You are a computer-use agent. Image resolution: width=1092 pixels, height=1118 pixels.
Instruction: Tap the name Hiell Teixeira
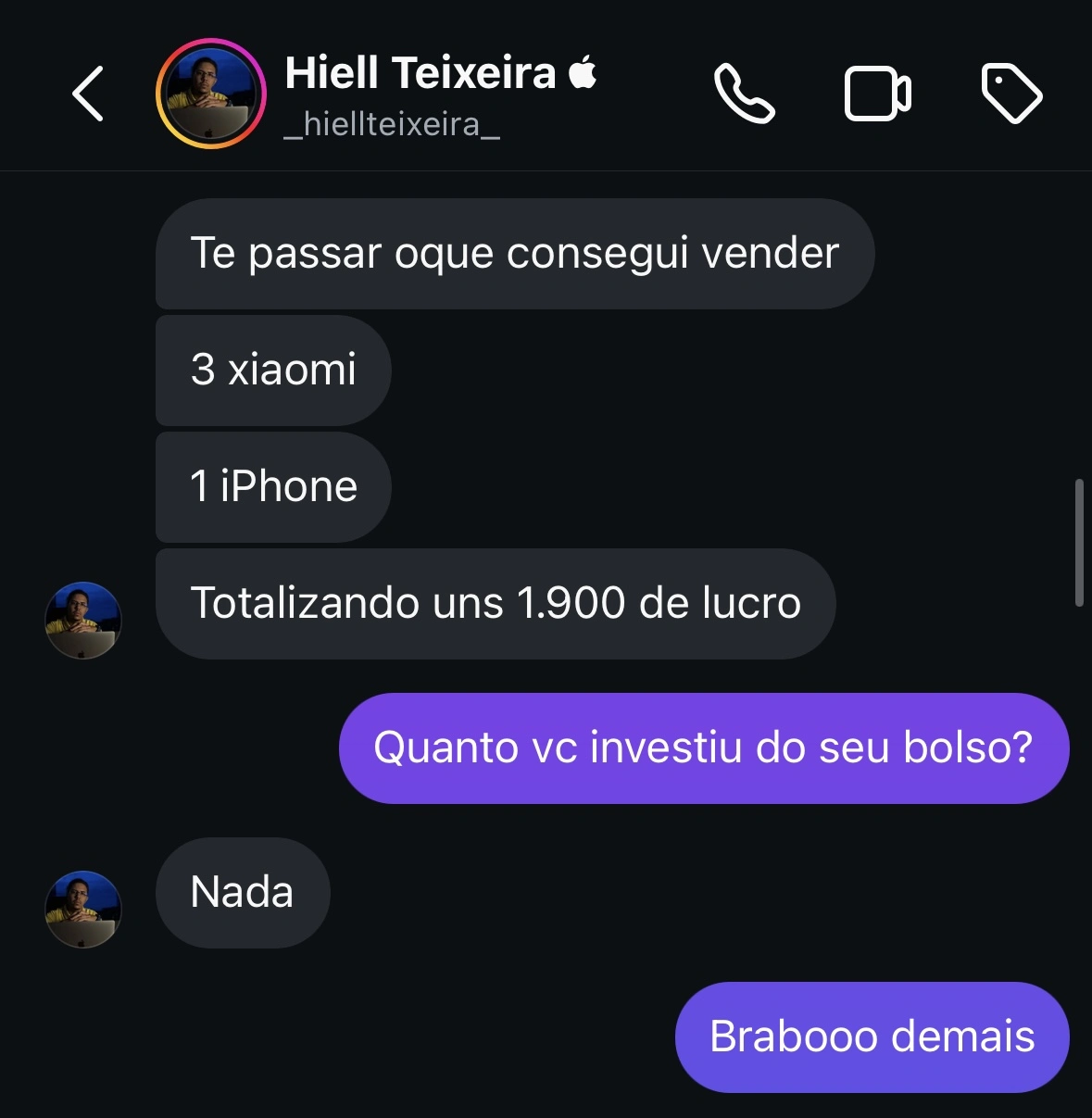click(x=419, y=72)
